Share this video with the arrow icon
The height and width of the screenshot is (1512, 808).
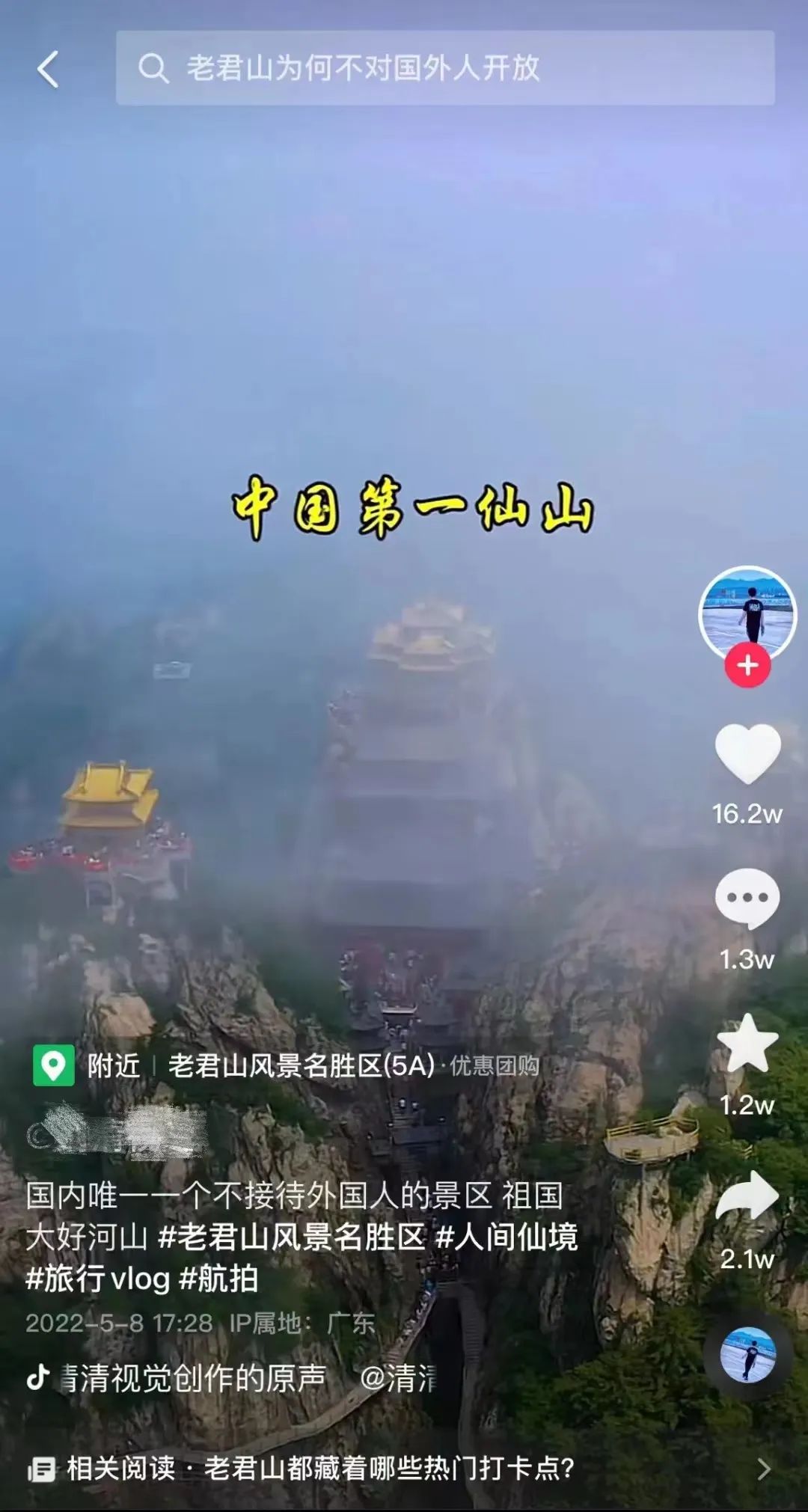747,1195
